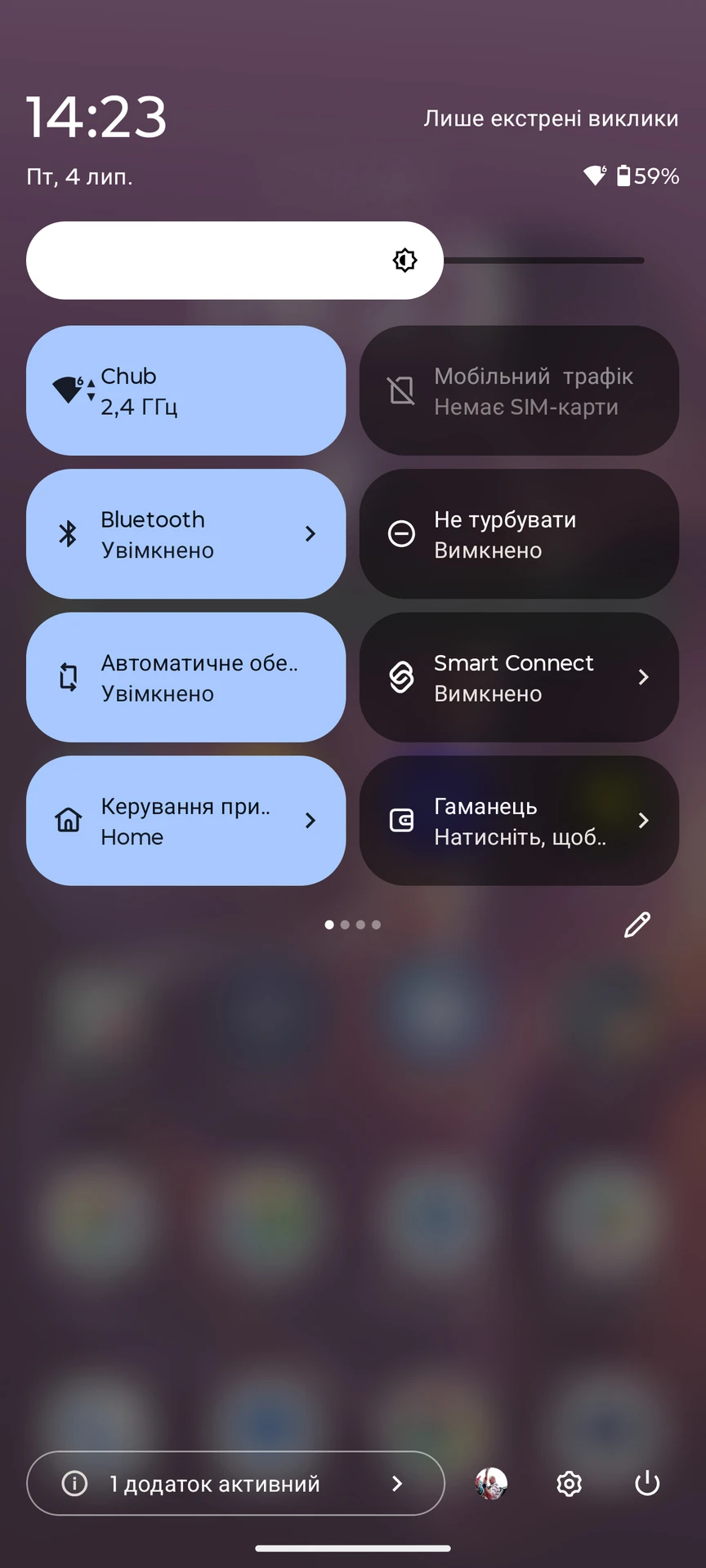Enable Не турбувати mode

coord(520,534)
